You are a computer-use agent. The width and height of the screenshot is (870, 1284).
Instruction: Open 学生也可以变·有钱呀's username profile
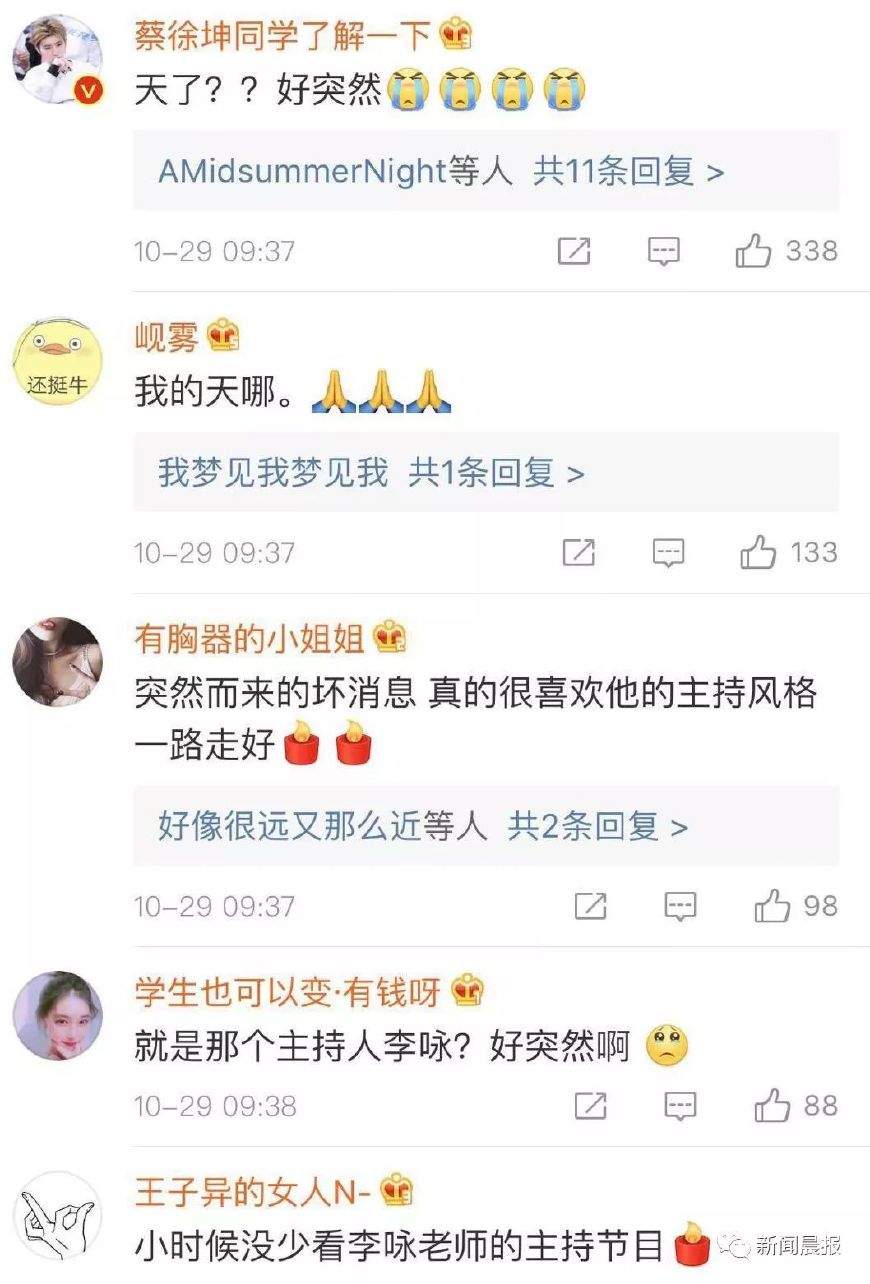pos(288,991)
